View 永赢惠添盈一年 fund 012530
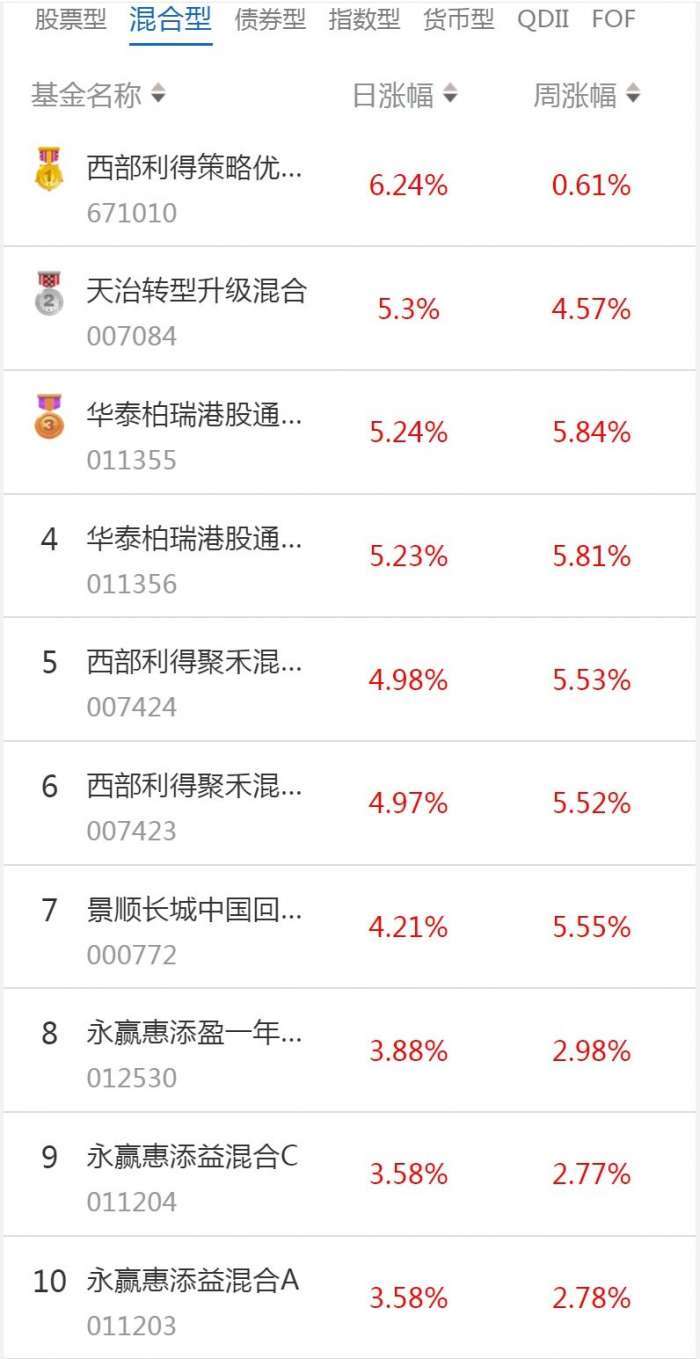 point(194,1052)
